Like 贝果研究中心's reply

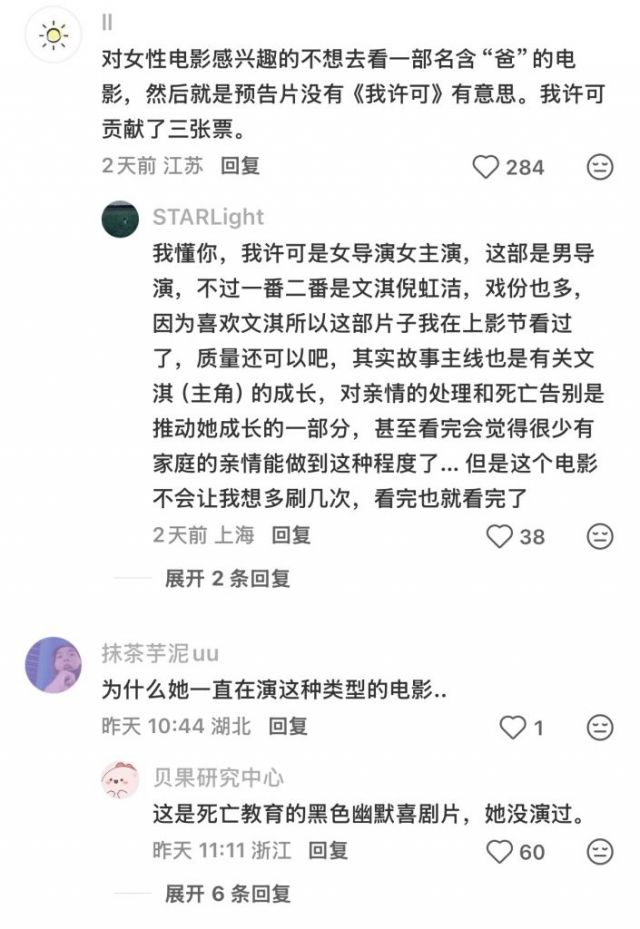(499, 851)
